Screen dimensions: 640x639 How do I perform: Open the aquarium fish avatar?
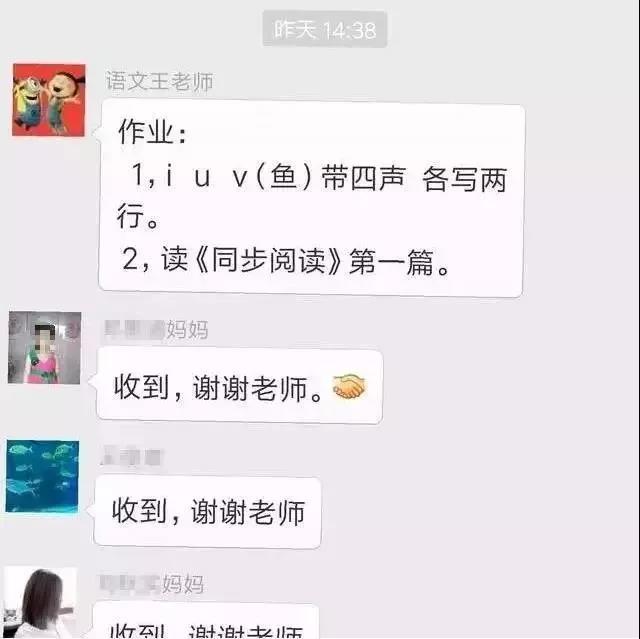coord(42,477)
